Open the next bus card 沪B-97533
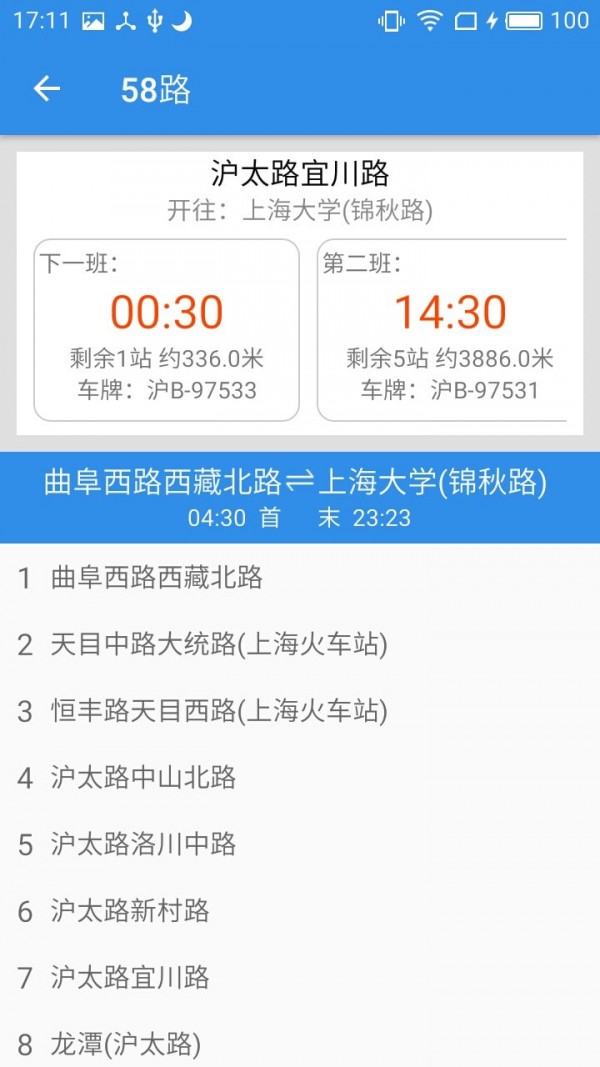Image resolution: width=600 pixels, height=1067 pixels. tap(167, 330)
